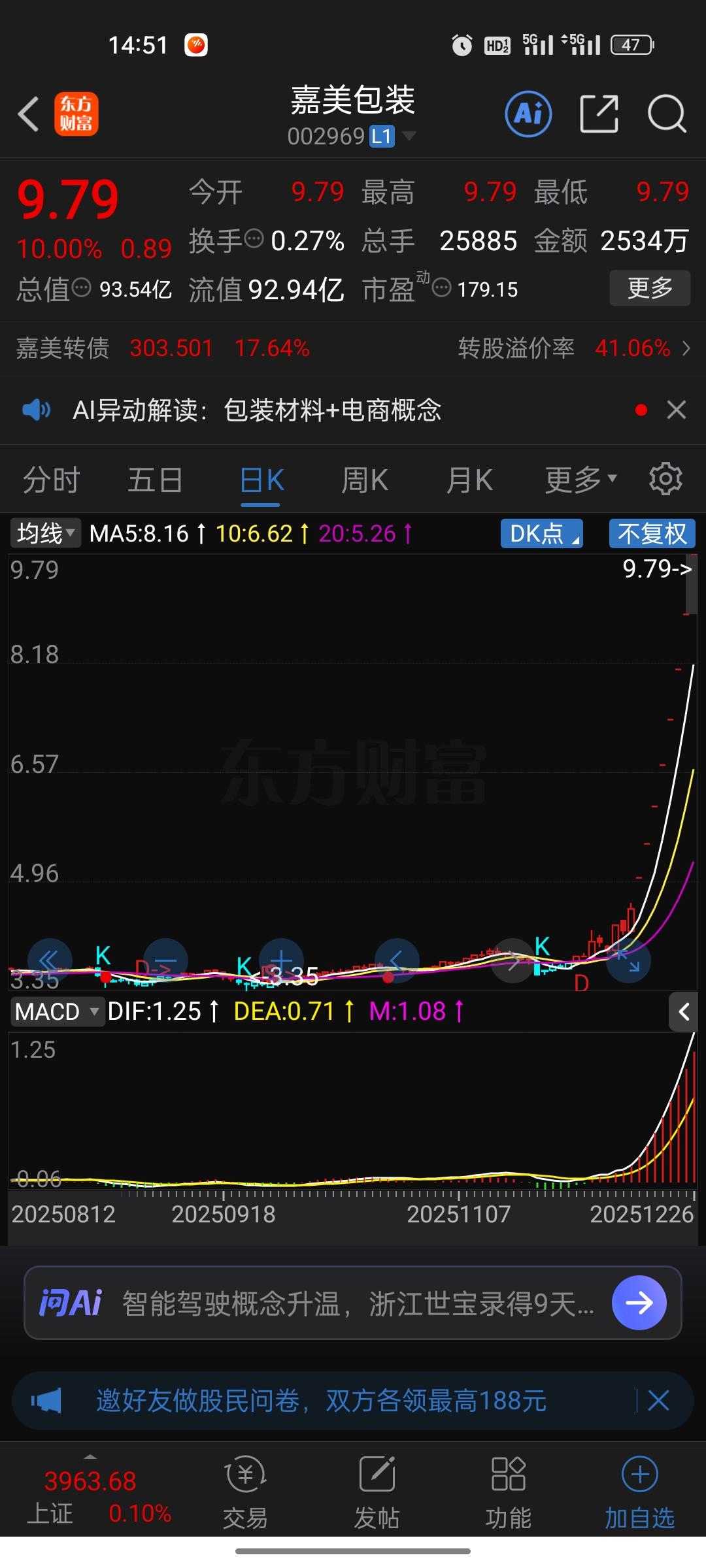This screenshot has height=1568, width=706.
Task: Zoom the chart using the plus overlay icon
Action: click(281, 960)
